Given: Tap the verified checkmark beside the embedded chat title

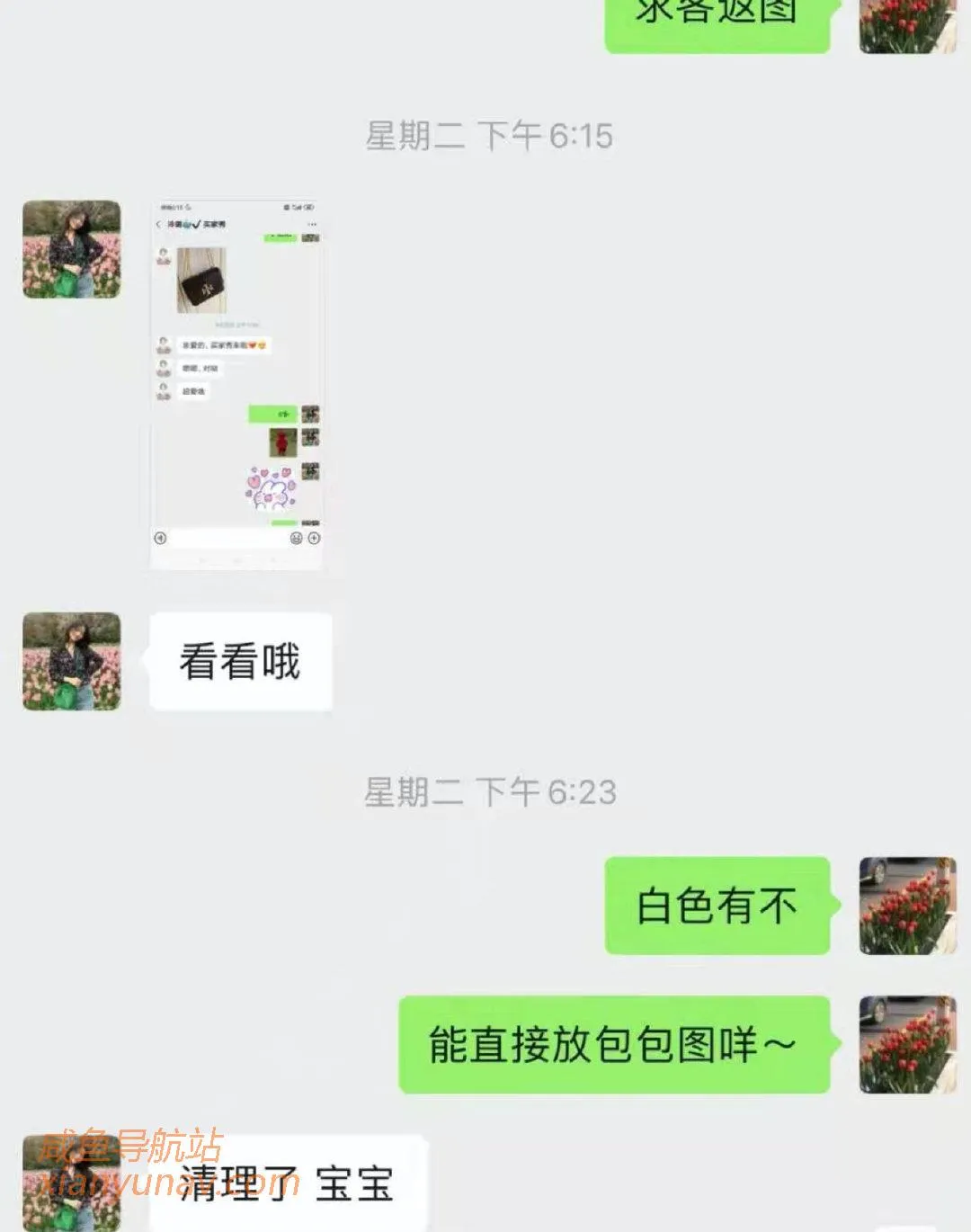Looking at the screenshot, I should 194,223.
